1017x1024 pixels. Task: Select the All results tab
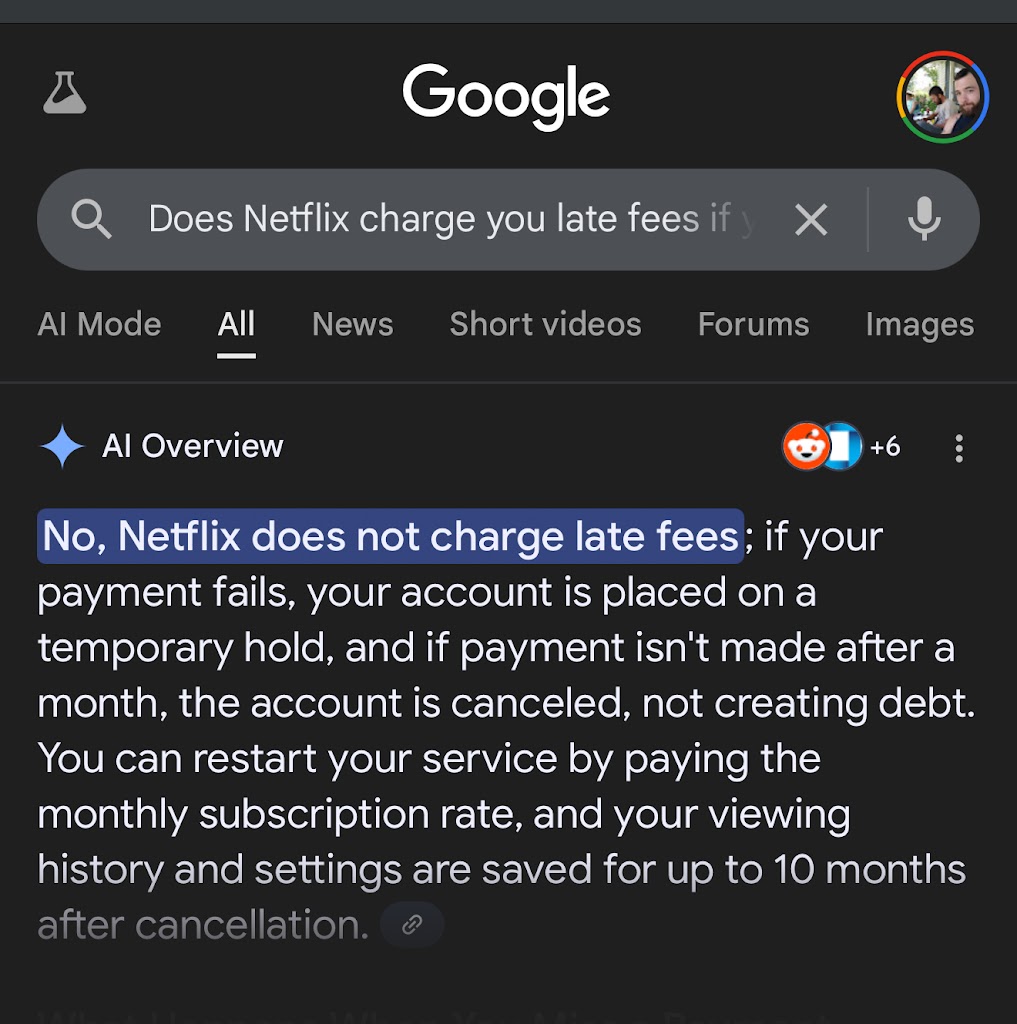pos(236,324)
